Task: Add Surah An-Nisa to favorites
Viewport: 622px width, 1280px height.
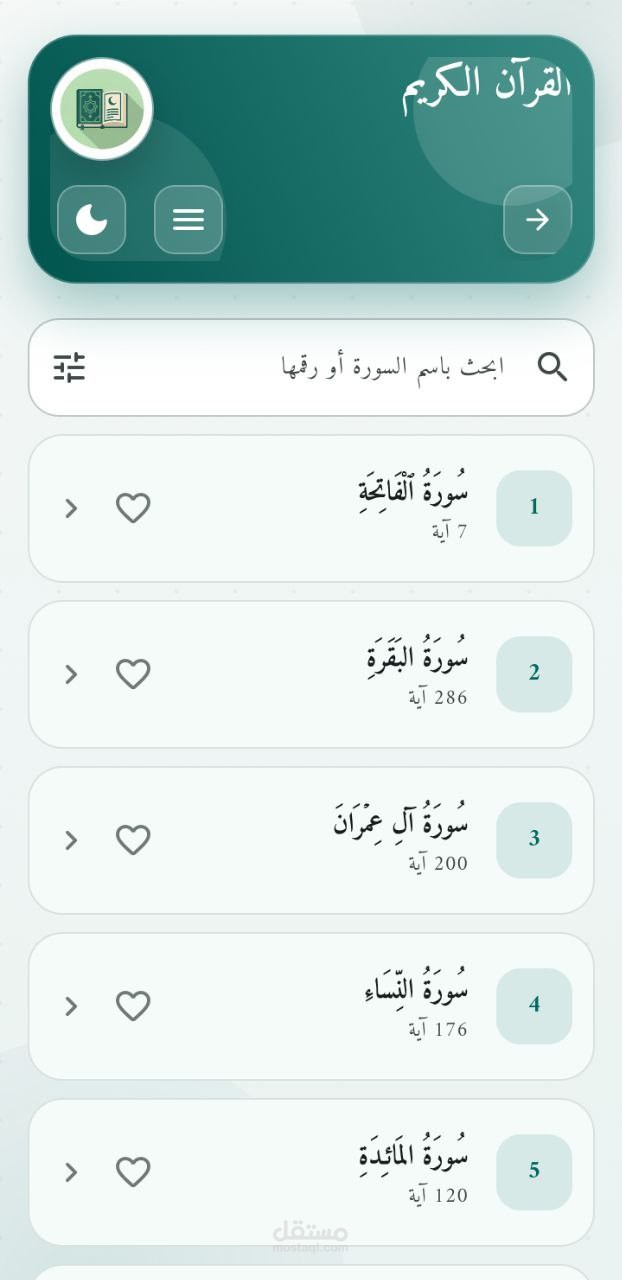Action: 133,1006
